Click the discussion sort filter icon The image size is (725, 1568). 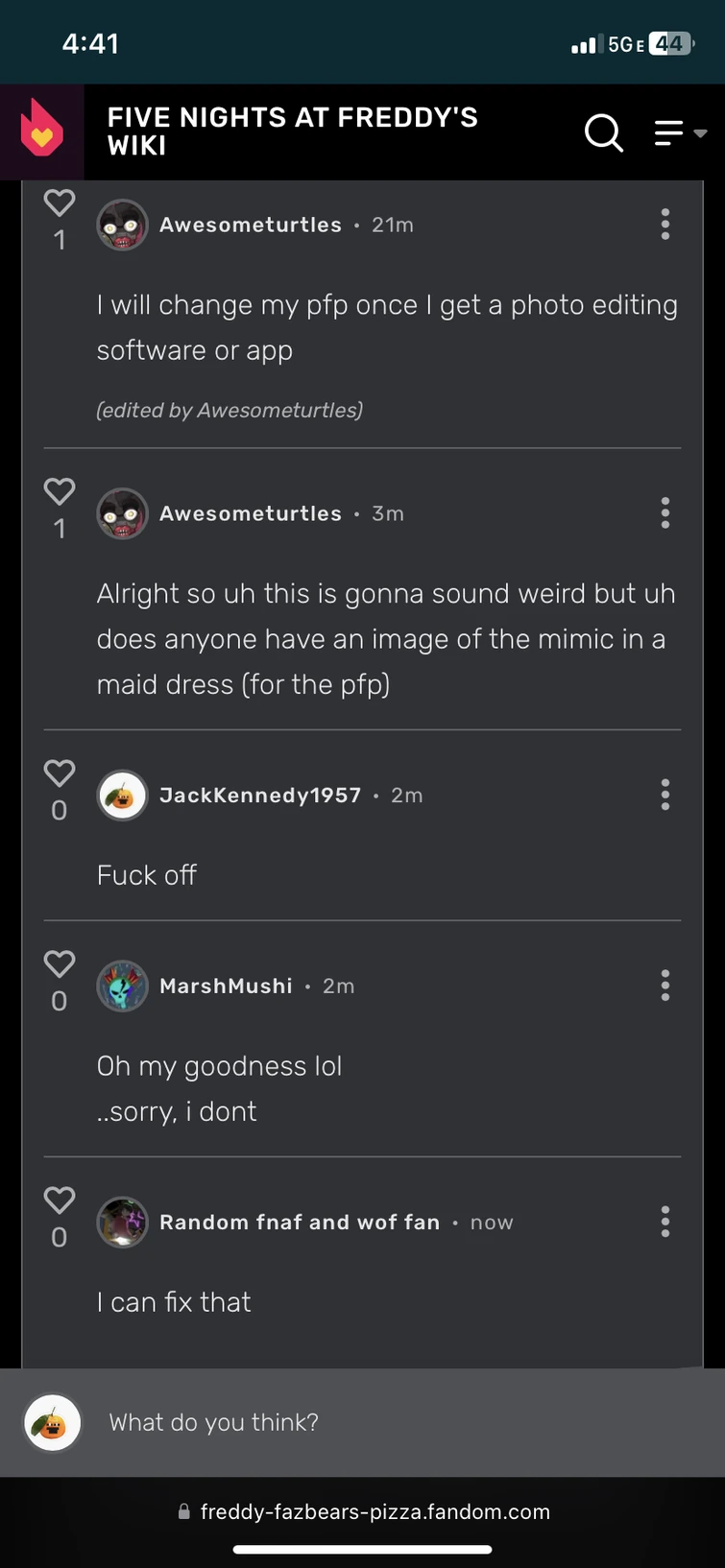coord(669,133)
